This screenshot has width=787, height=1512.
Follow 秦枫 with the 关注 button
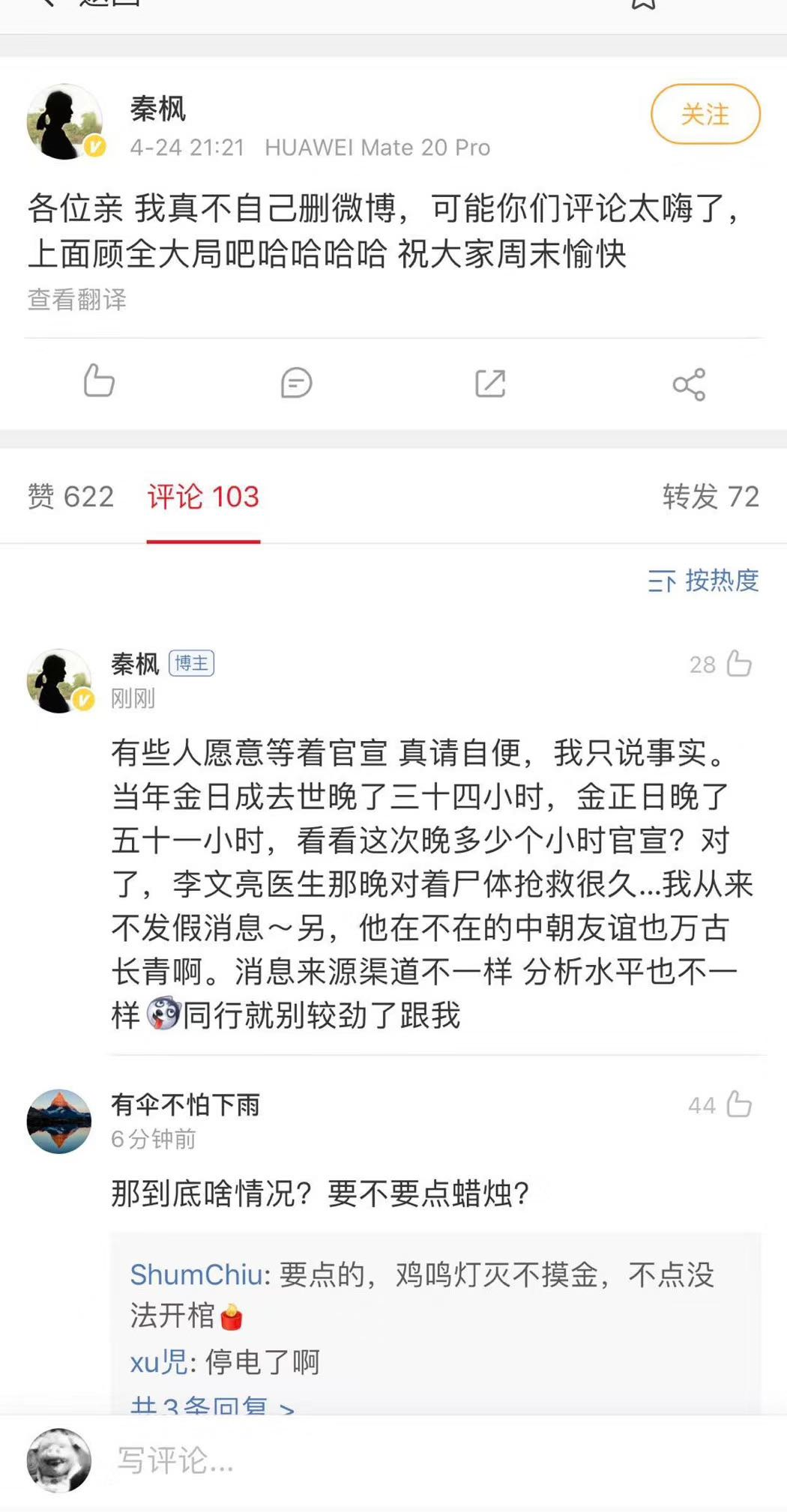pos(705,115)
